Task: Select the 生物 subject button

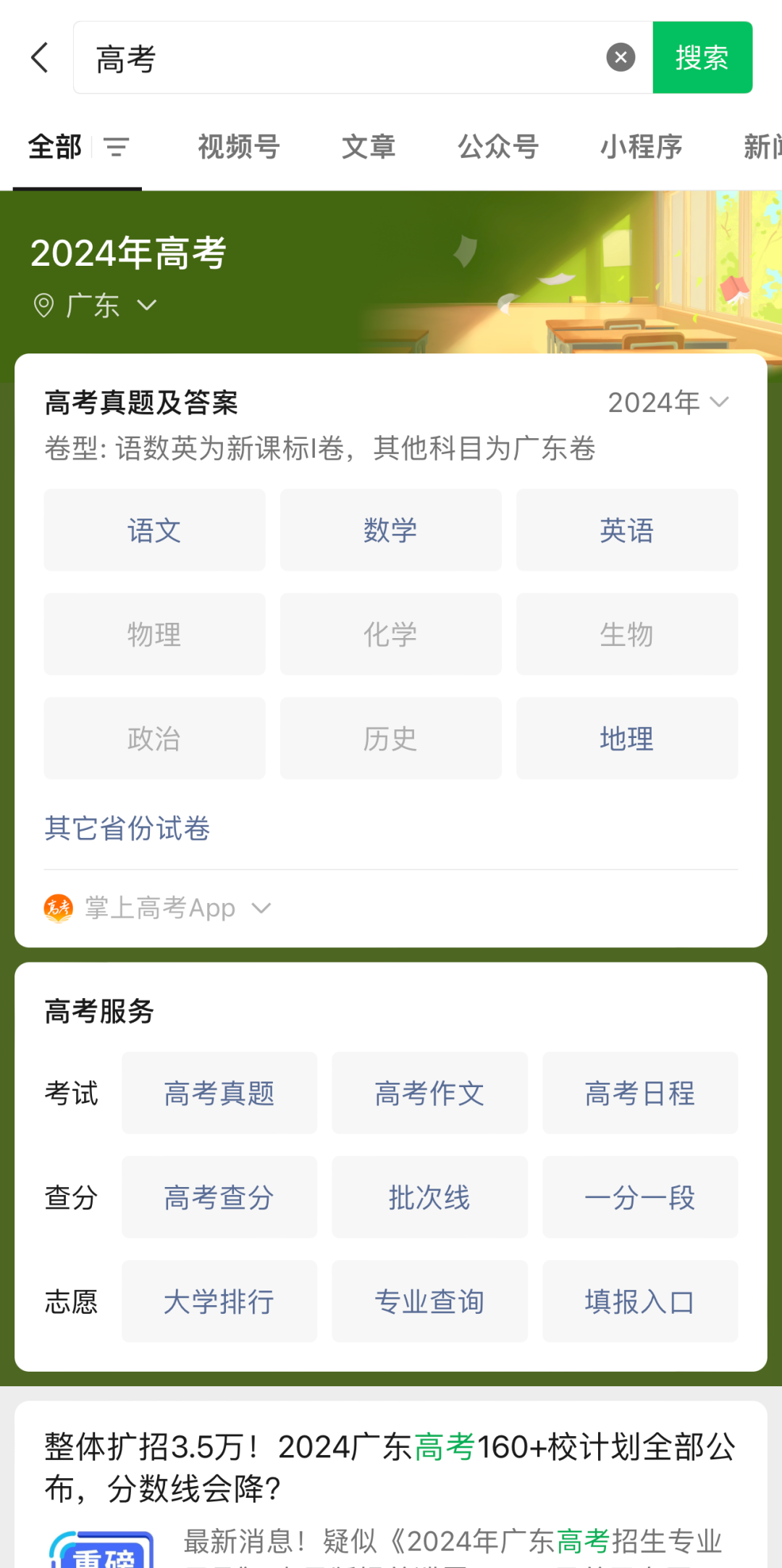Action: coord(626,634)
